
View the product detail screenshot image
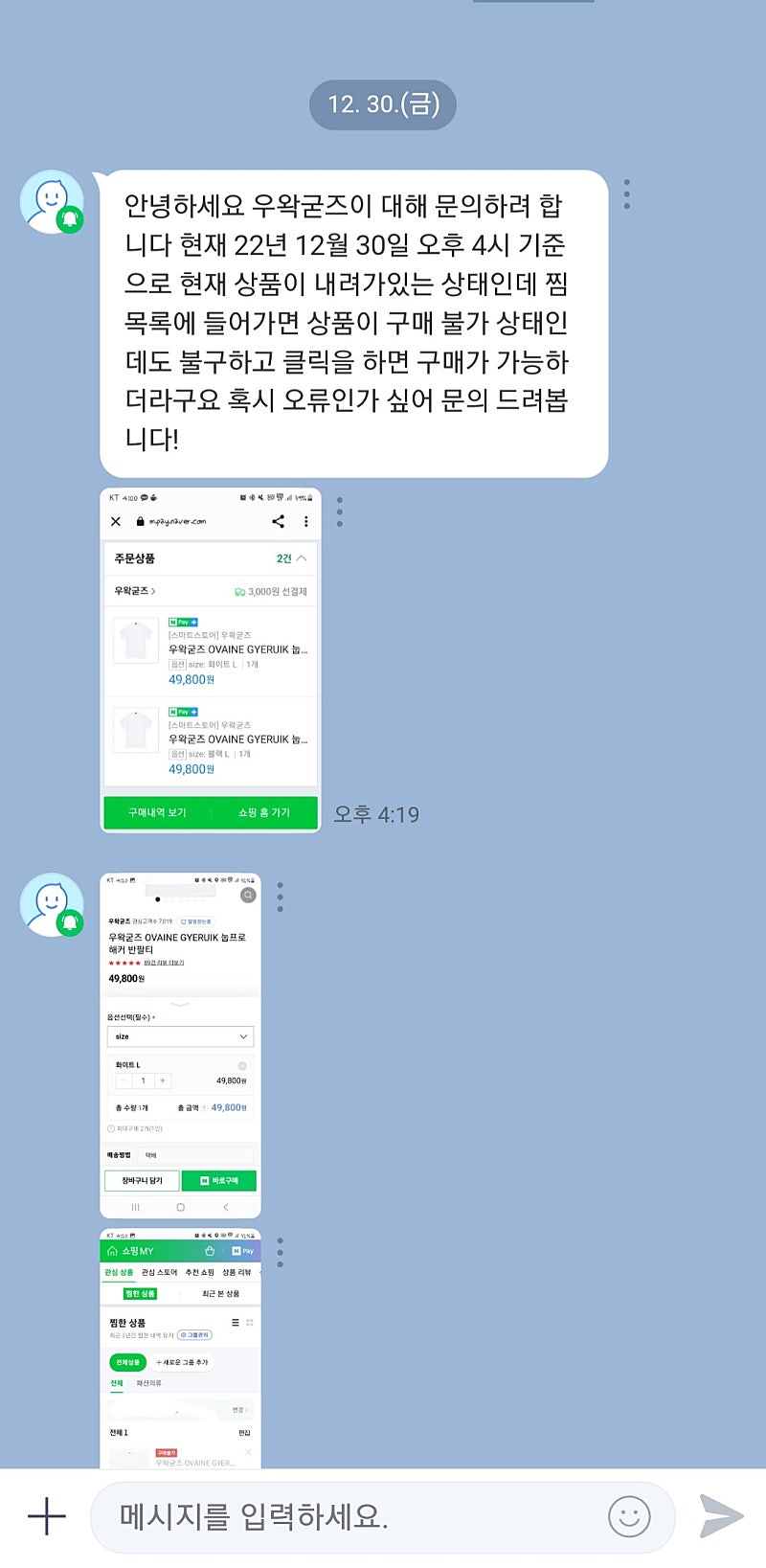[181, 1045]
